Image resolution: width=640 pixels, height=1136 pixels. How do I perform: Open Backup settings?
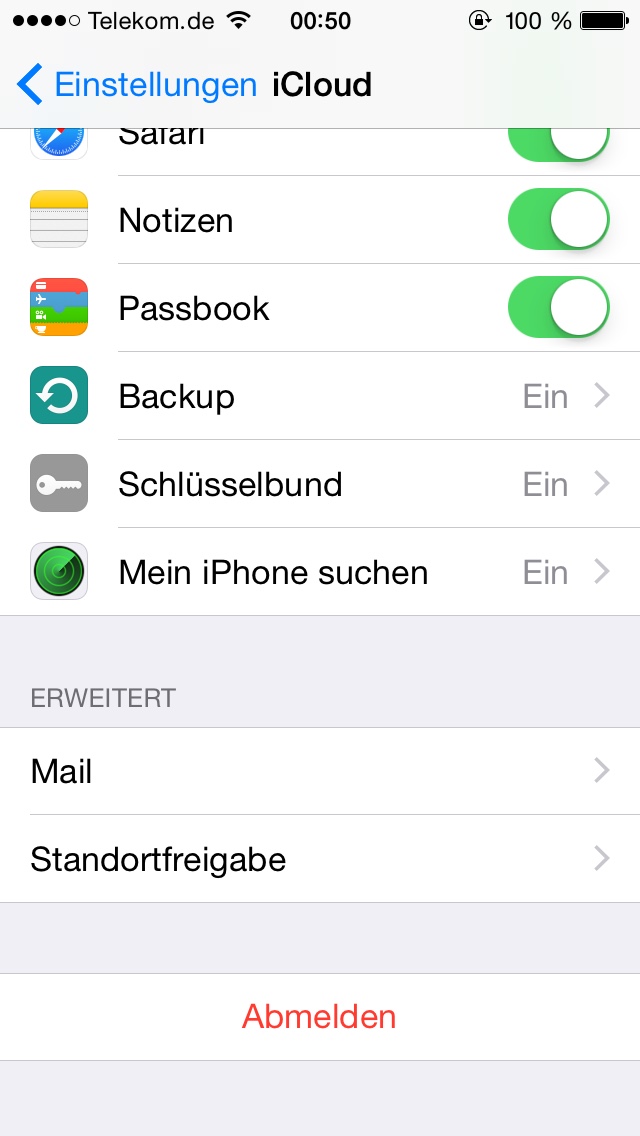[x=320, y=396]
